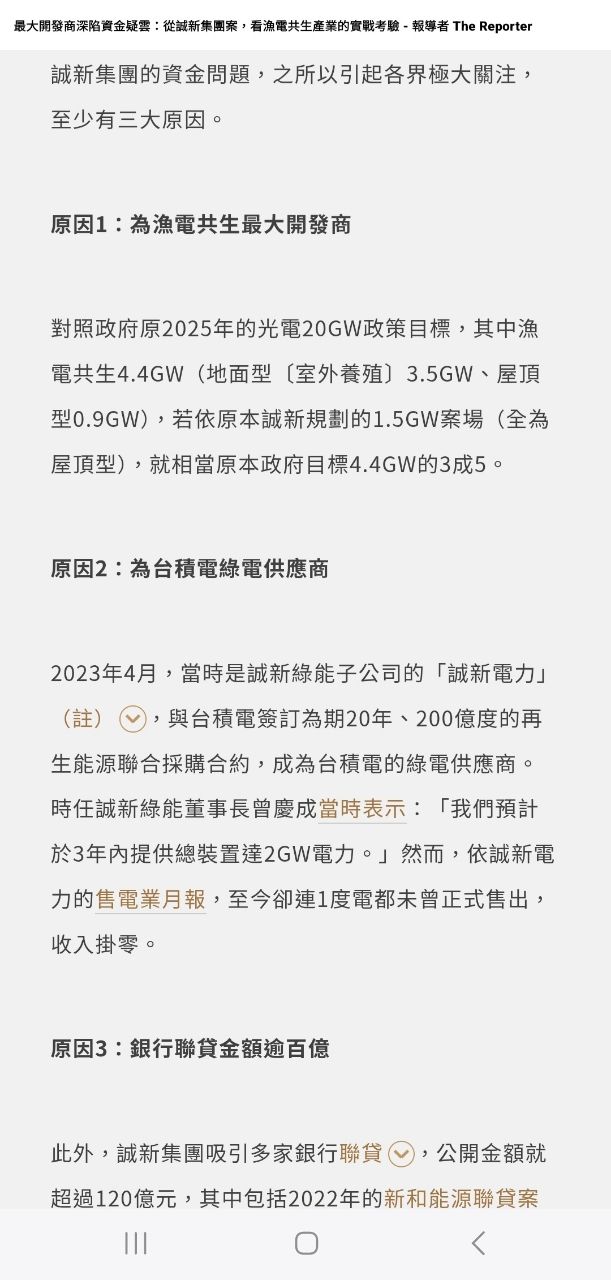Go to the home screen
The image size is (611, 1280).
[x=306, y=1243]
